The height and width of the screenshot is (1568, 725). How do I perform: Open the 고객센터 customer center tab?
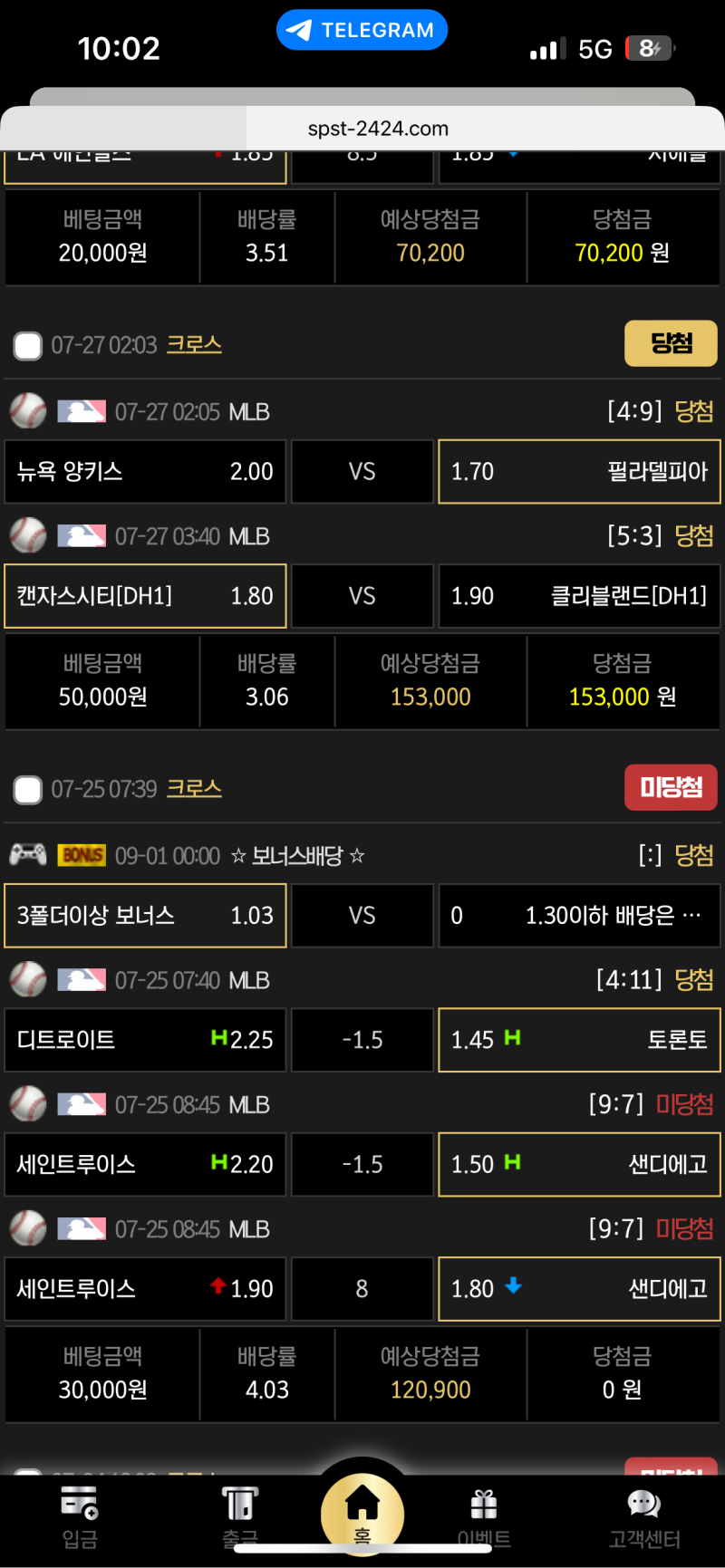point(644,1517)
